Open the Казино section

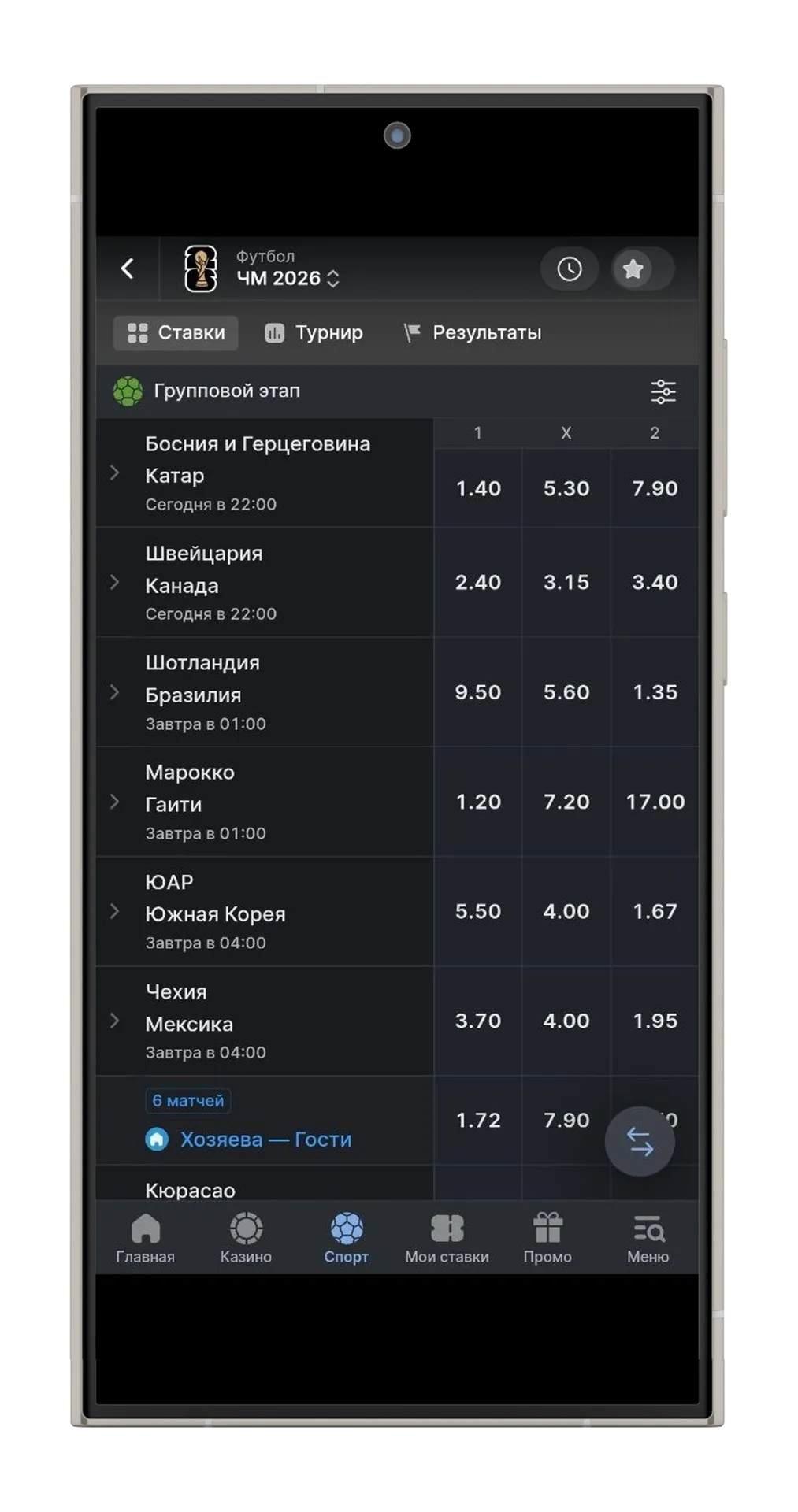[x=246, y=1237]
